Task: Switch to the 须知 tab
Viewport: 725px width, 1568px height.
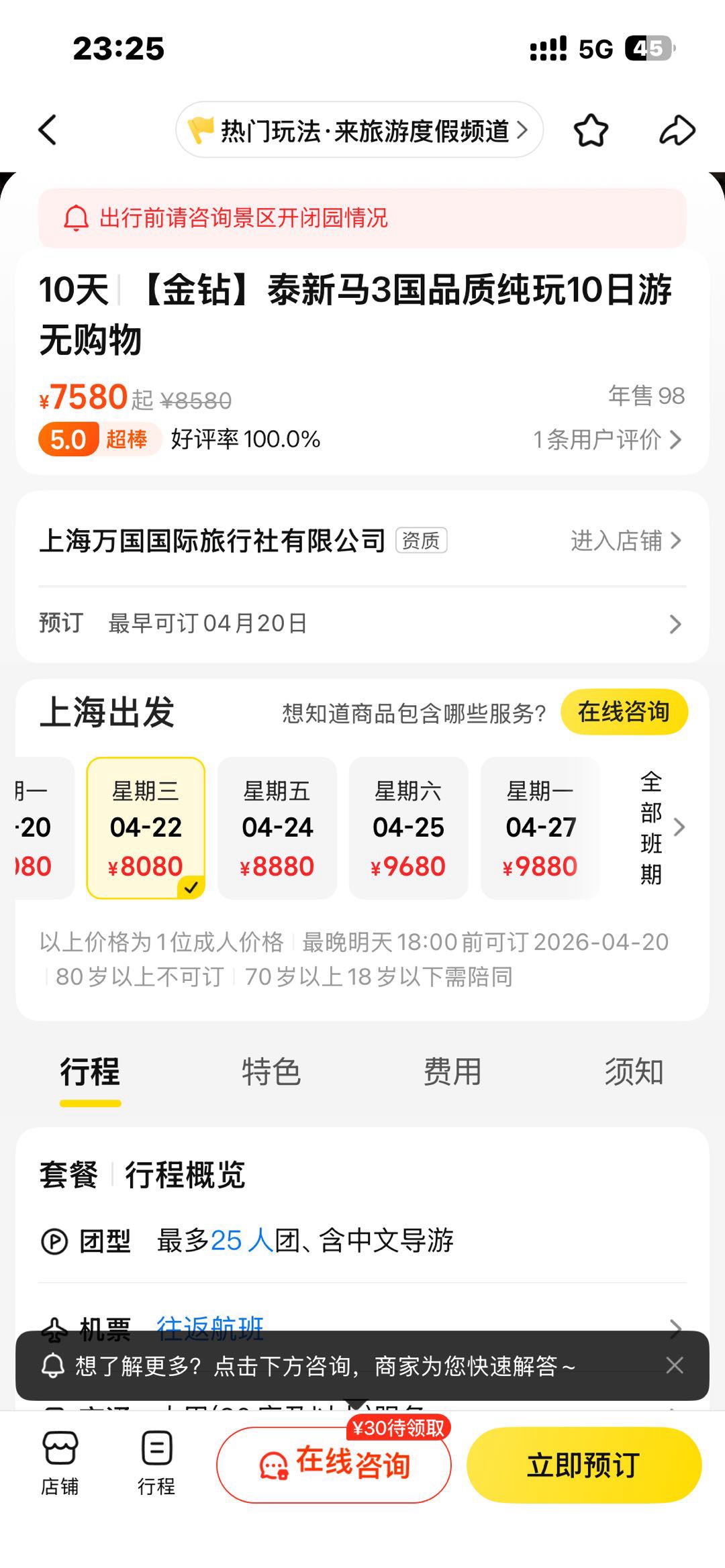Action: click(634, 1072)
